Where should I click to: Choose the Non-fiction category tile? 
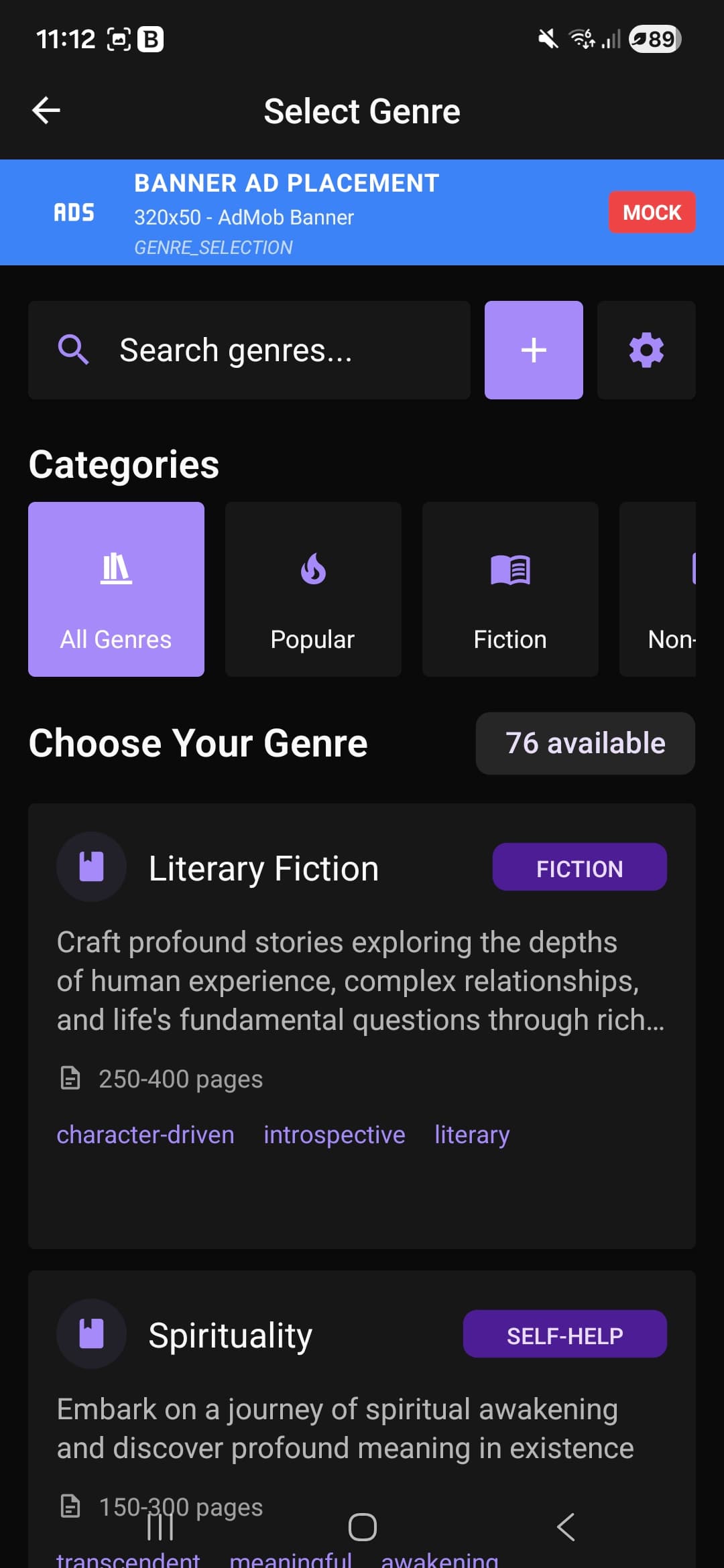click(658, 589)
